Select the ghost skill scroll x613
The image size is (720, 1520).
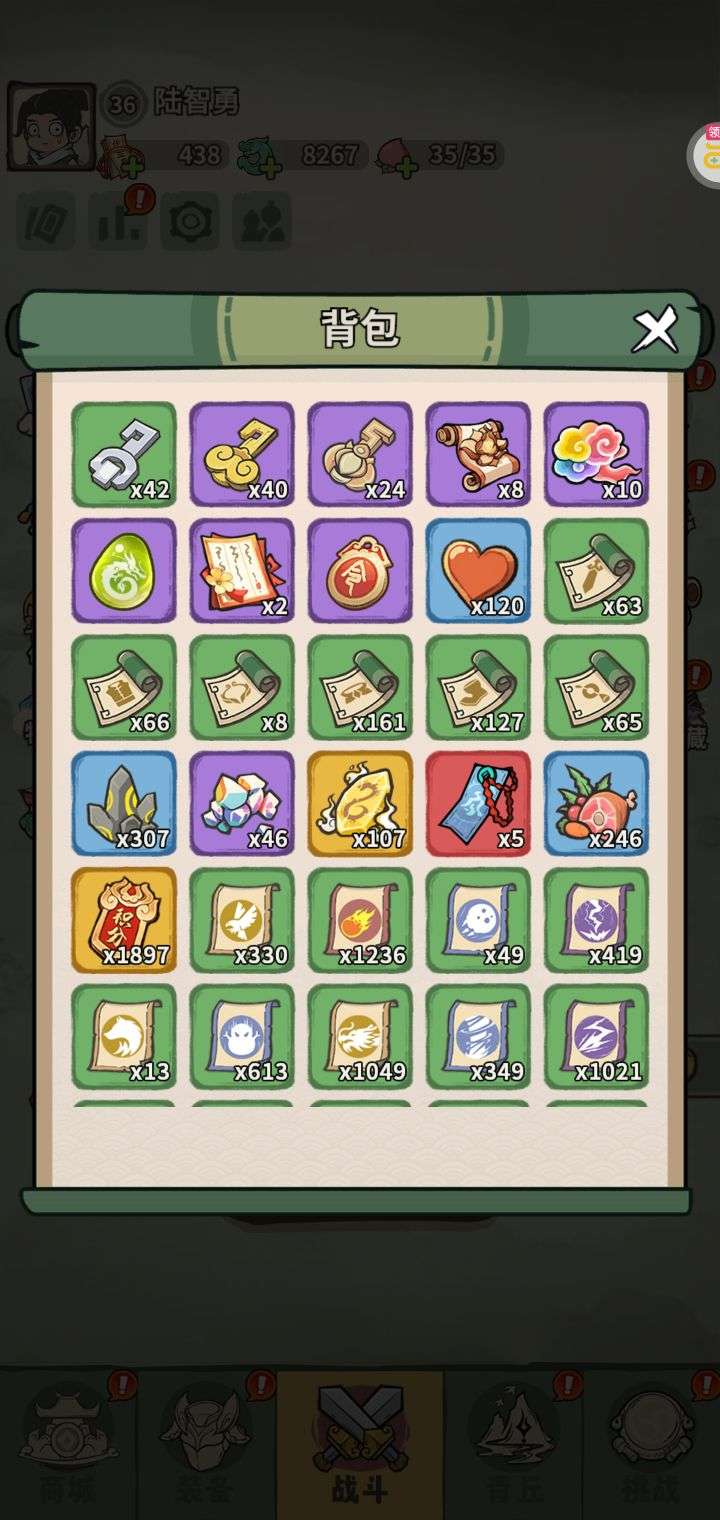coord(242,1036)
